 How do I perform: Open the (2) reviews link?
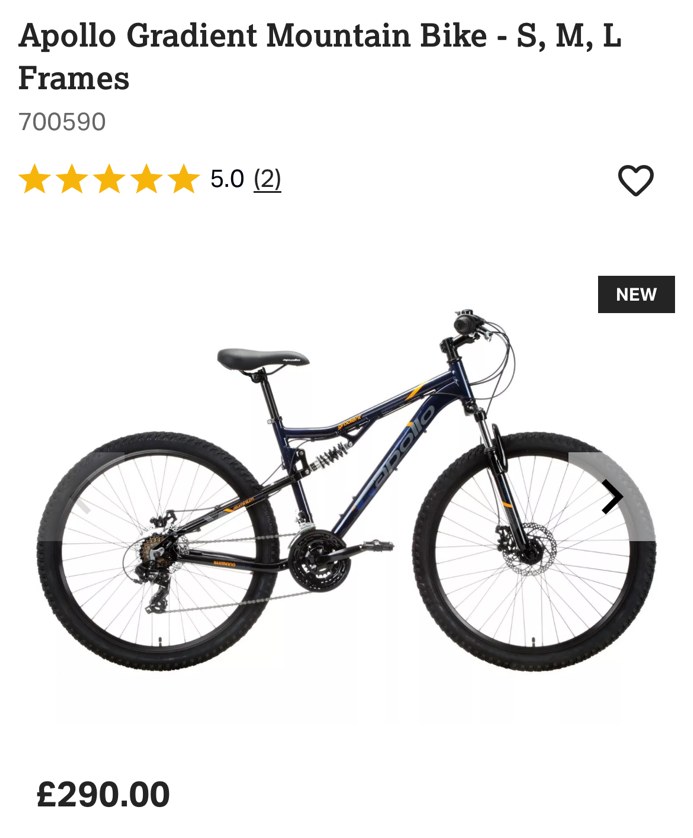(x=267, y=179)
